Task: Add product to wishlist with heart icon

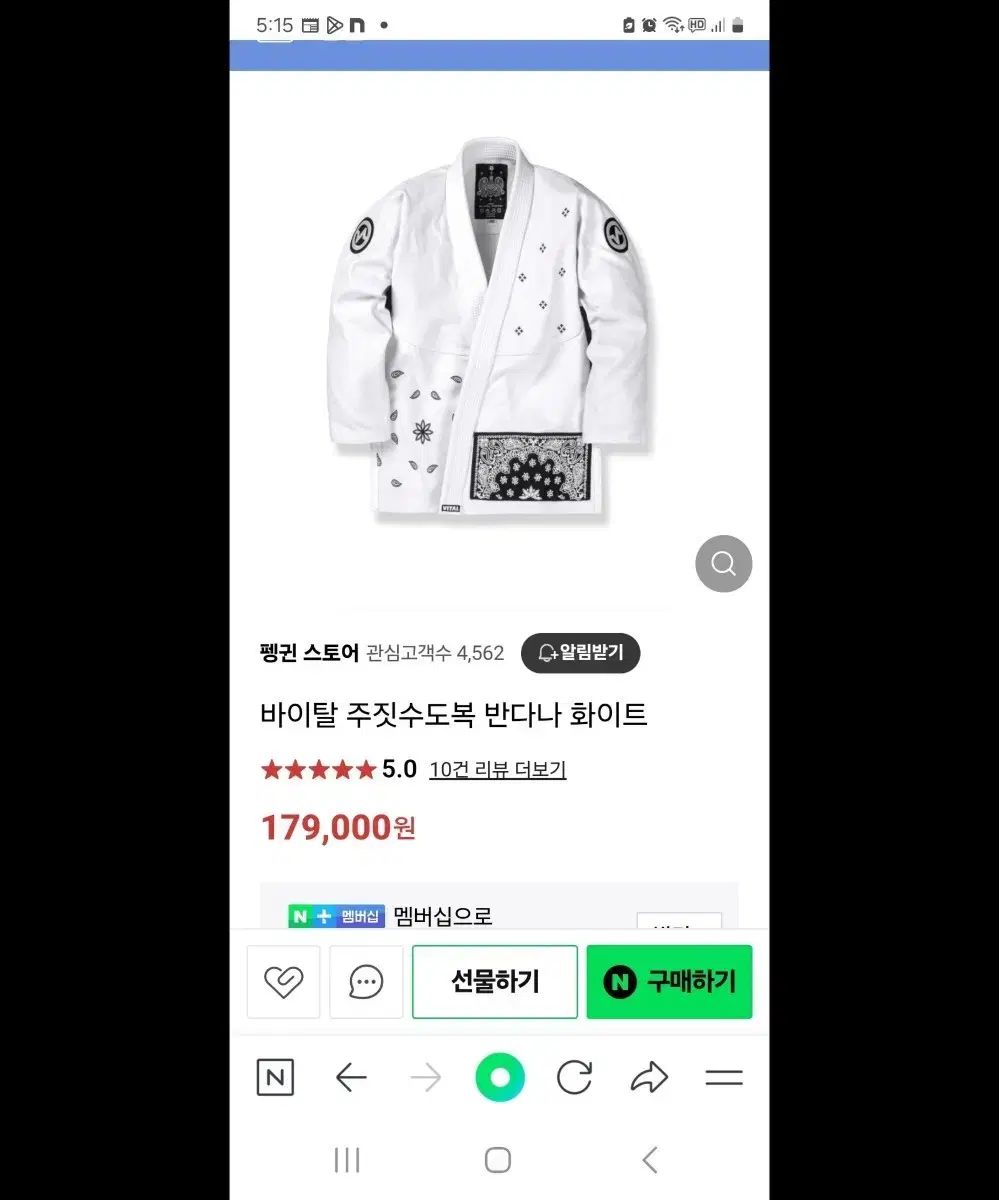Action: pyautogui.click(x=283, y=982)
